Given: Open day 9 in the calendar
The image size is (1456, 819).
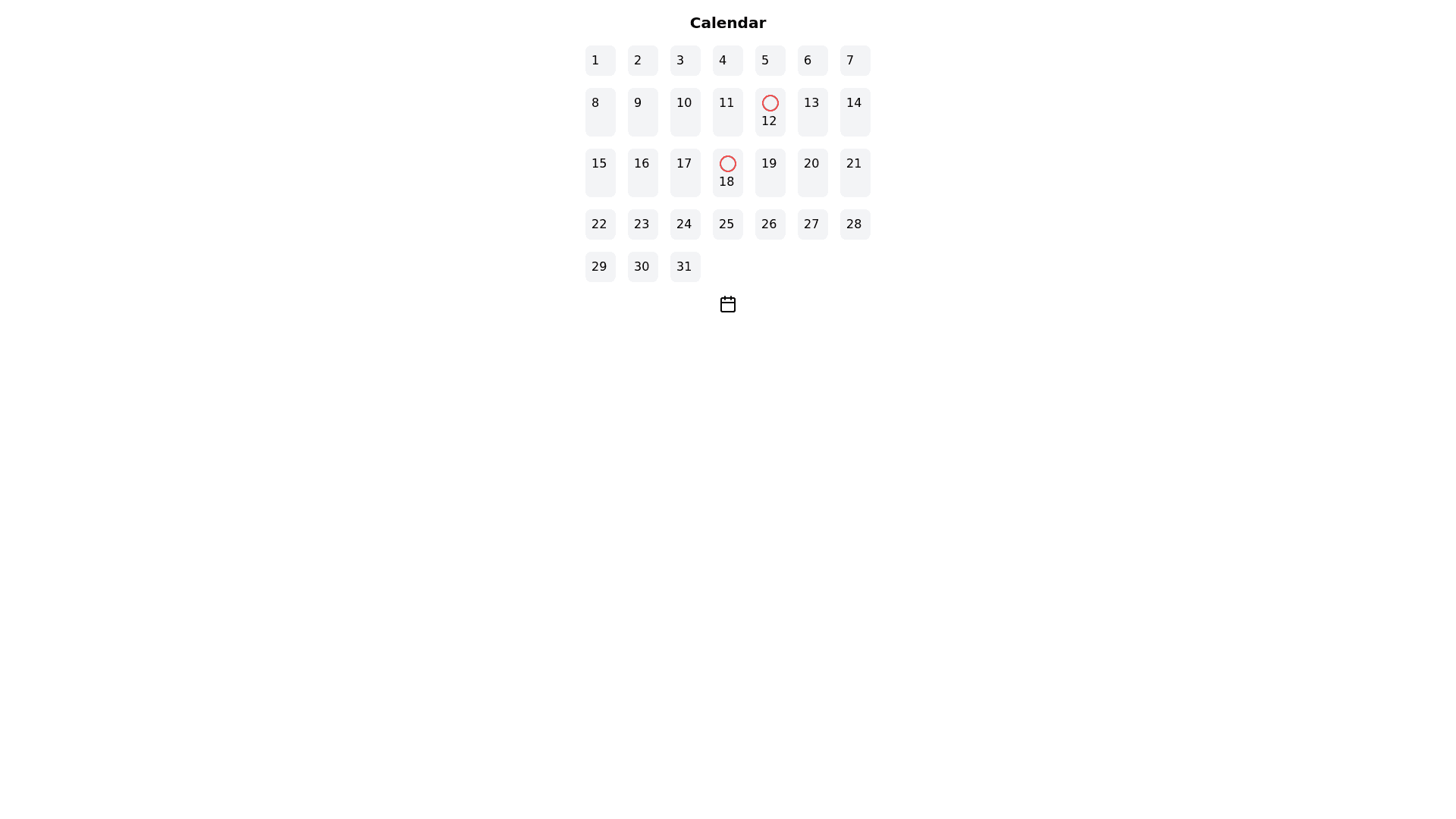Looking at the screenshot, I should [642, 111].
